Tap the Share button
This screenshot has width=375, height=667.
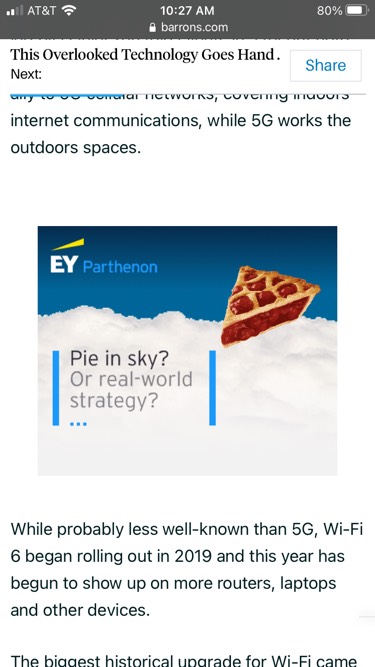(x=326, y=66)
